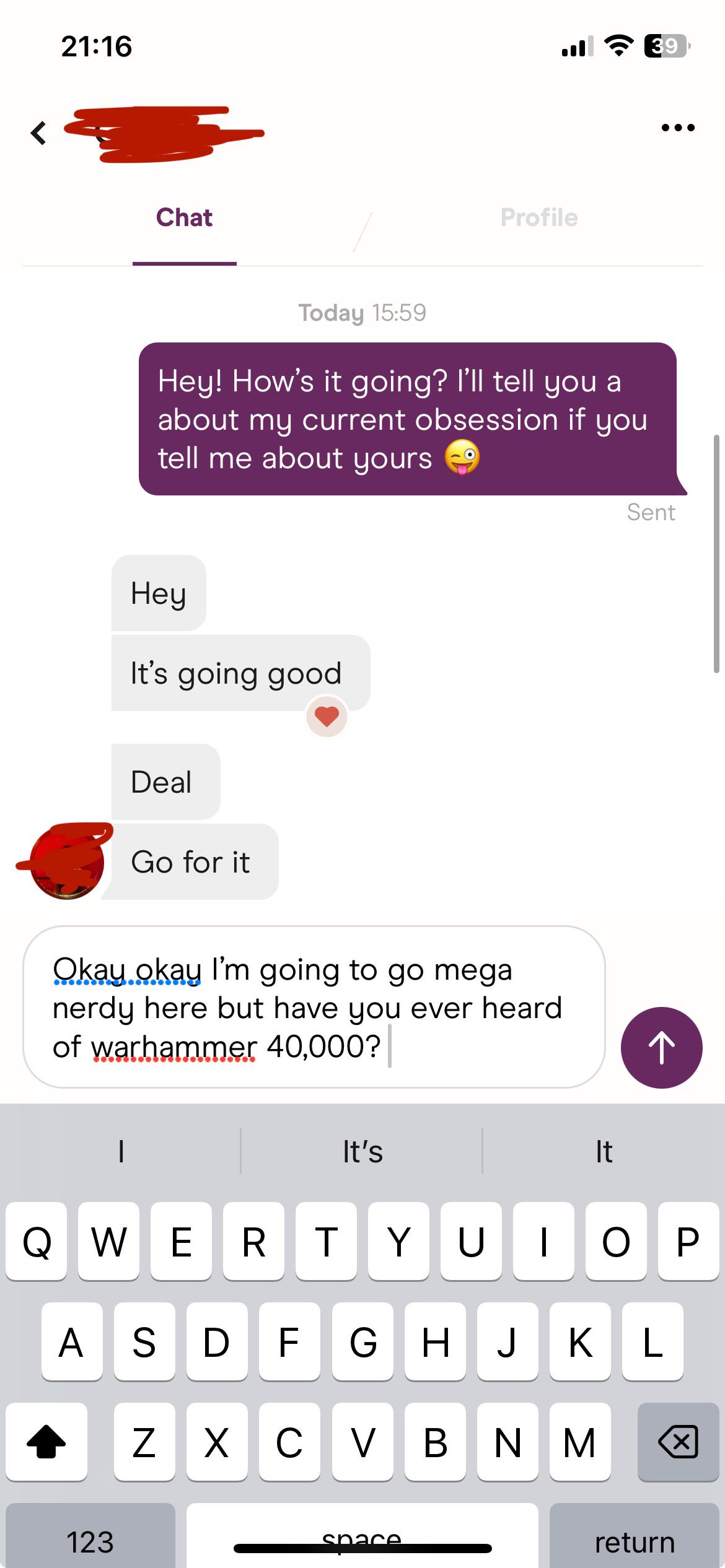The width and height of the screenshot is (725, 1568).
Task: Switch to the Profile tab
Action: (538, 218)
